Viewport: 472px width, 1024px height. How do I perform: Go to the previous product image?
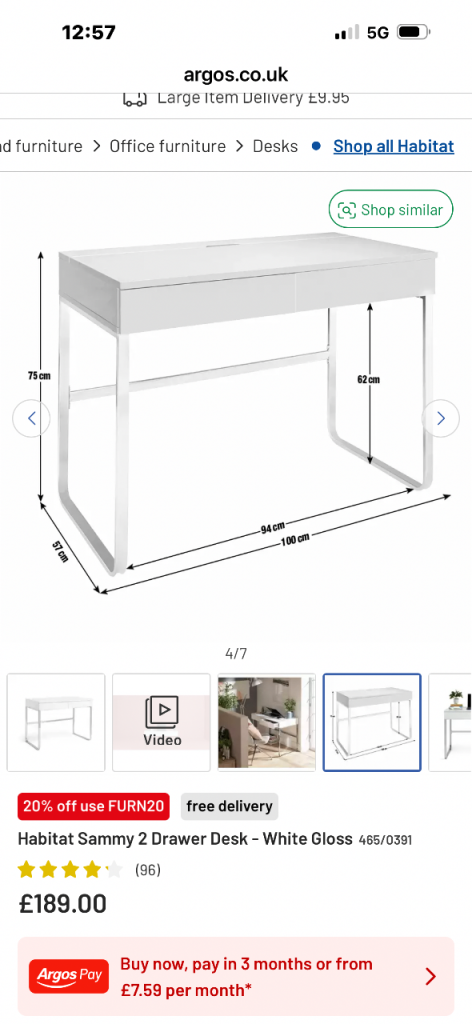click(x=31, y=418)
